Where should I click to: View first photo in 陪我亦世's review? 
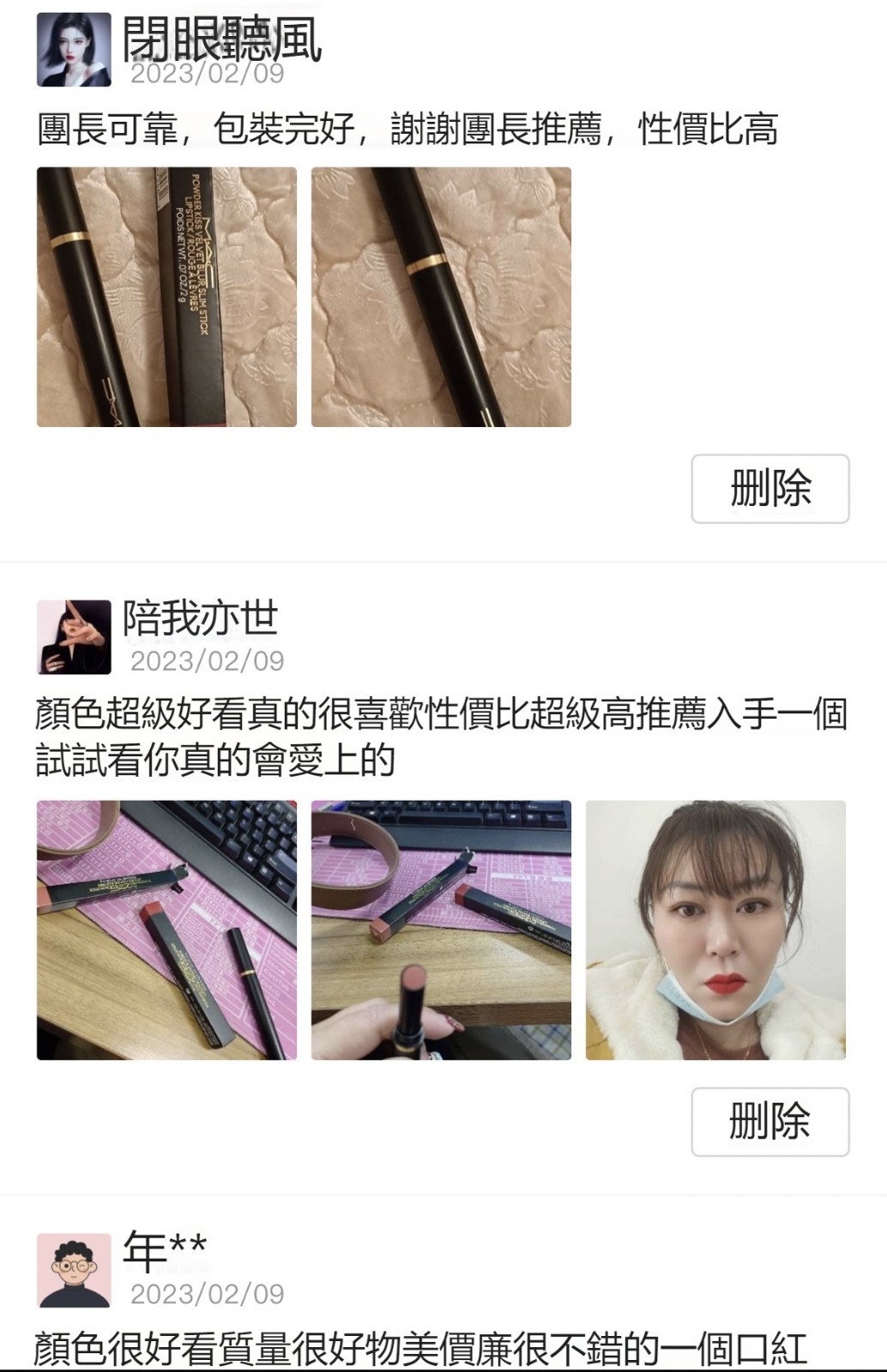click(x=166, y=930)
